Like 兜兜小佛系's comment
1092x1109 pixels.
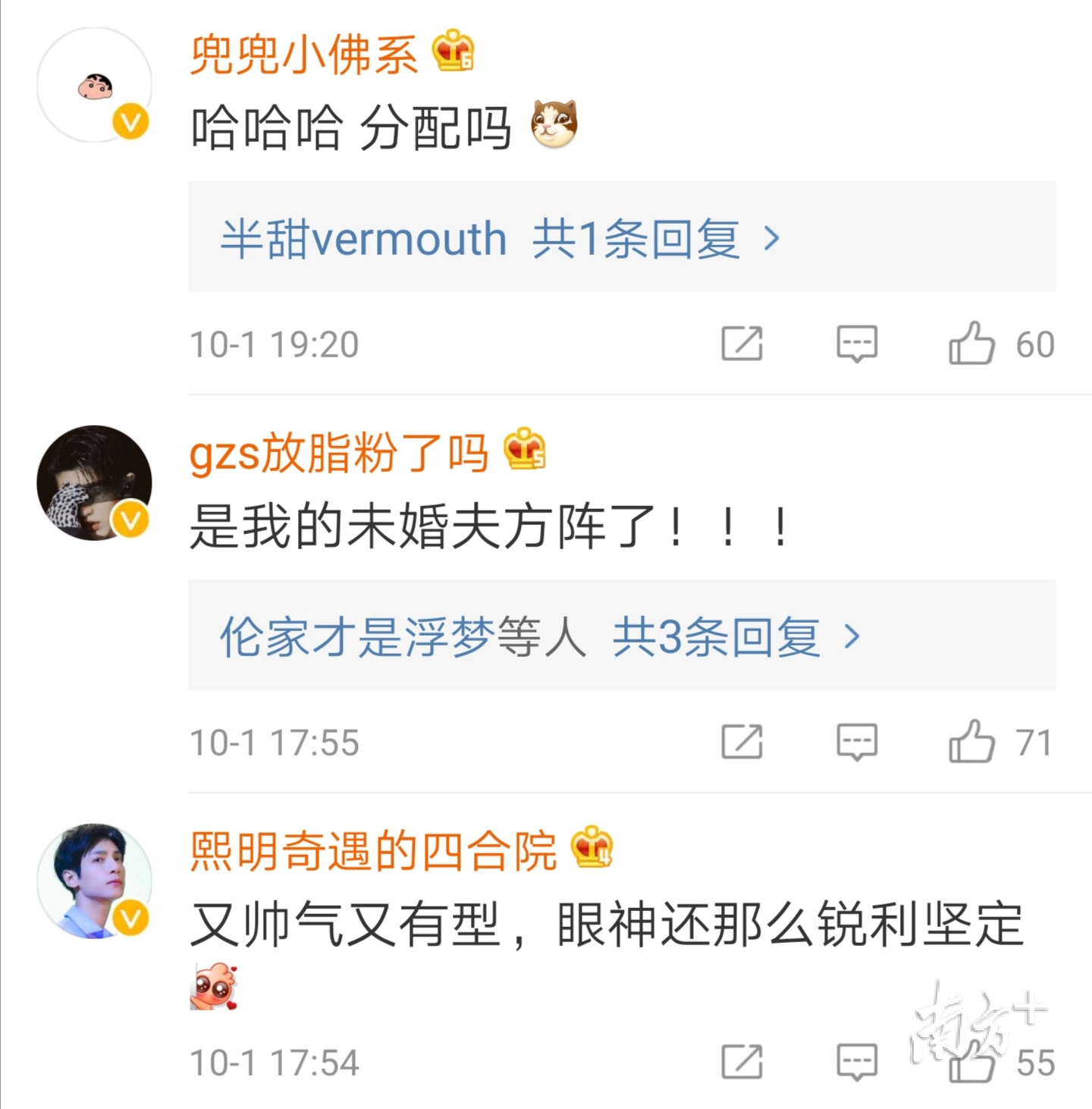[972, 344]
